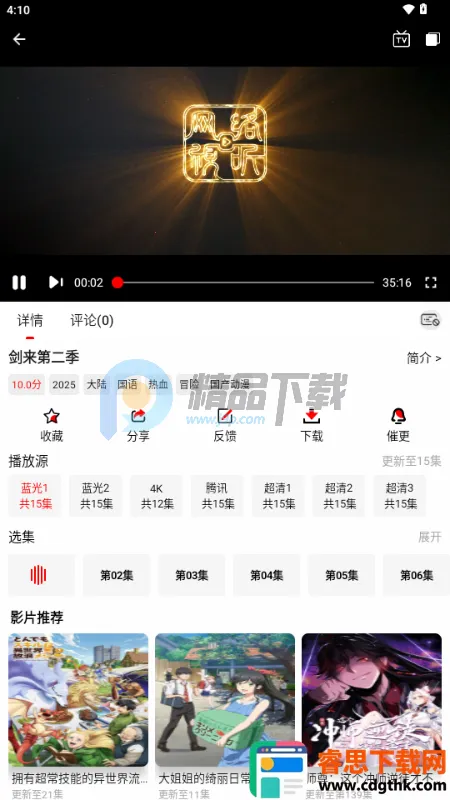450x800 pixels.
Task: Switch to the 评论(0) tab
Action: [x=92, y=320]
